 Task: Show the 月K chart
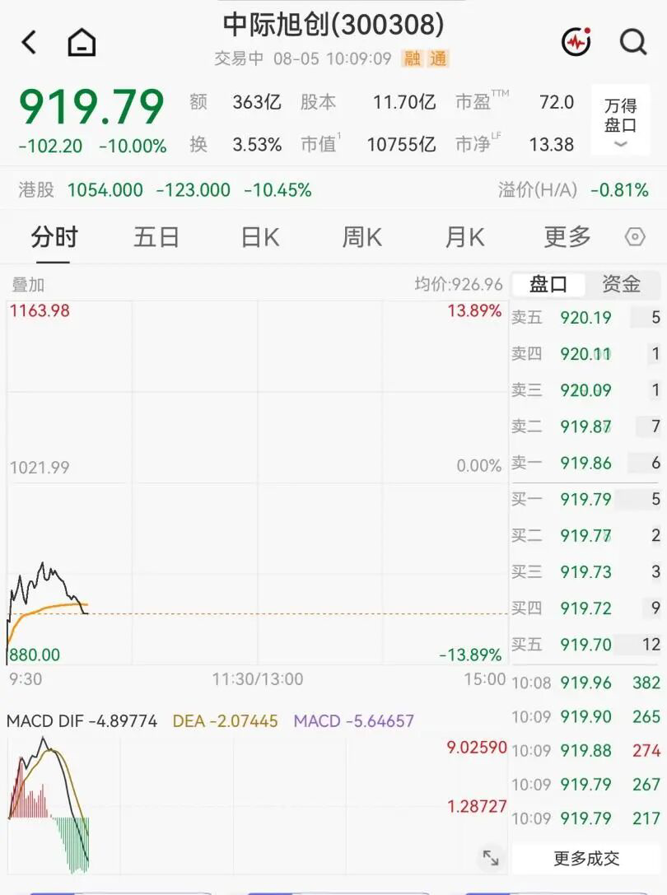tap(464, 237)
